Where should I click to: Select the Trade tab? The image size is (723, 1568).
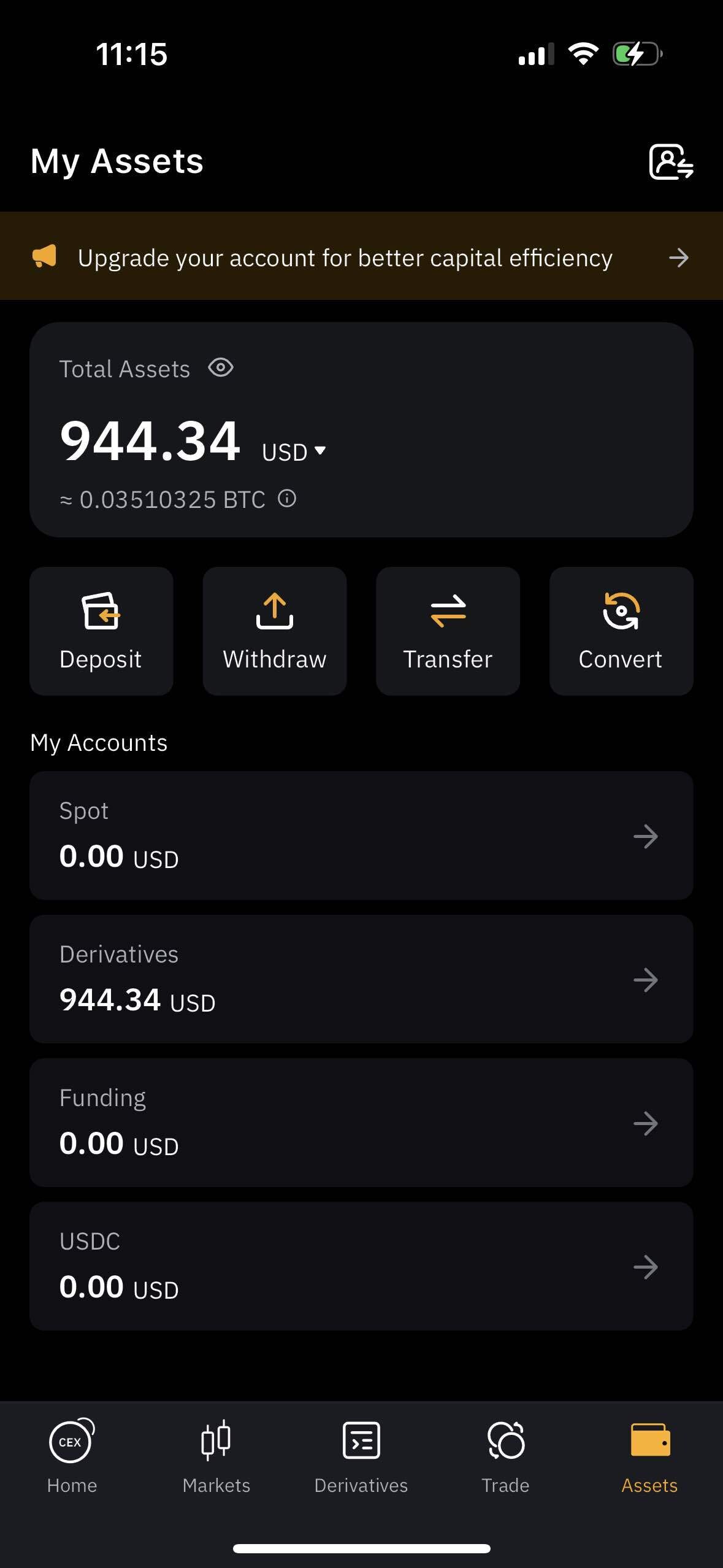pyautogui.click(x=505, y=1455)
